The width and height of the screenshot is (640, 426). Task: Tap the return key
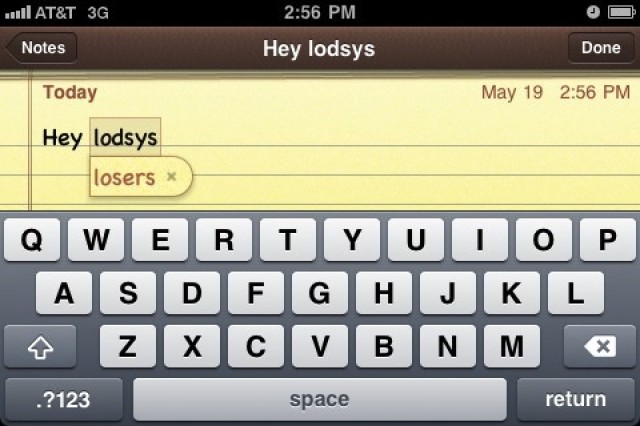click(575, 399)
